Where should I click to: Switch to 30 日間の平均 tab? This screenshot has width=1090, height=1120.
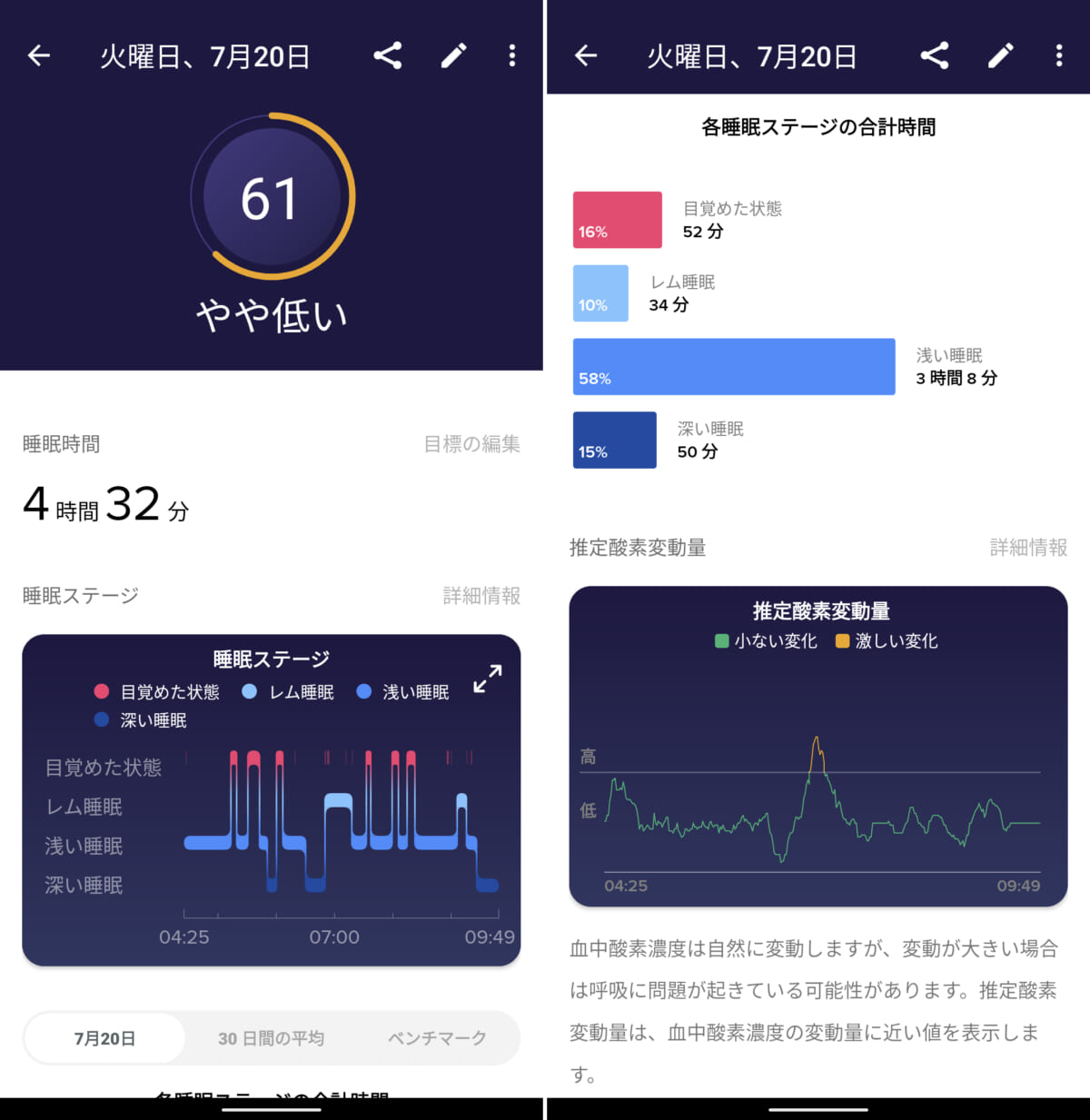tap(271, 1038)
